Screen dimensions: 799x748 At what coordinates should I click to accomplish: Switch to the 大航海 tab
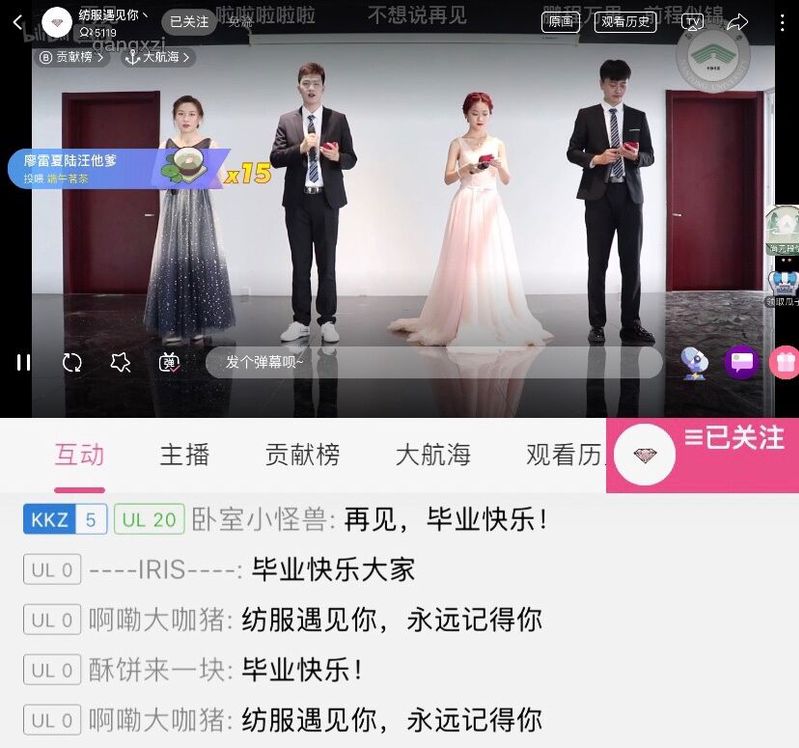(x=432, y=455)
